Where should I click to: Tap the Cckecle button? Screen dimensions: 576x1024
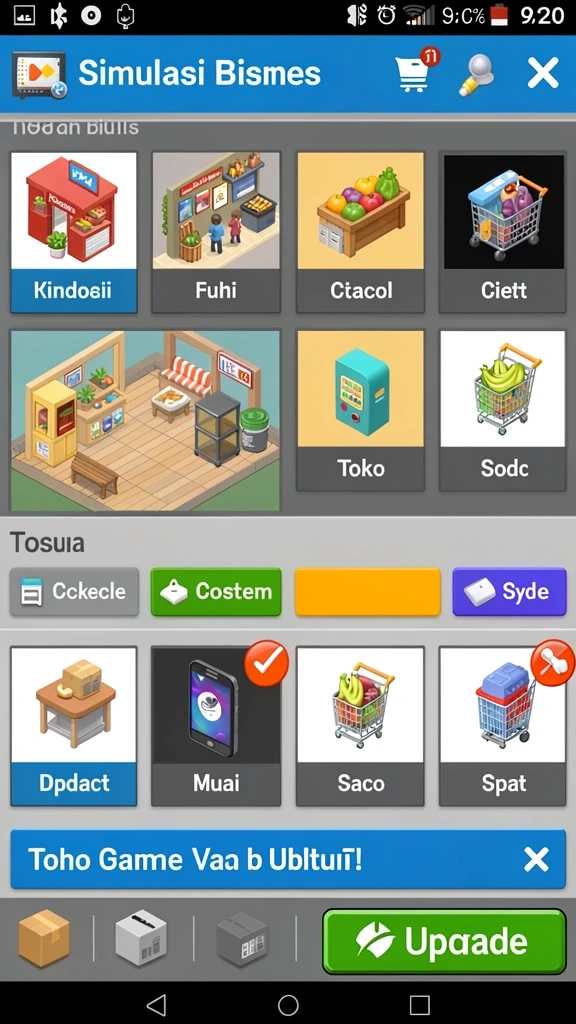(x=74, y=592)
